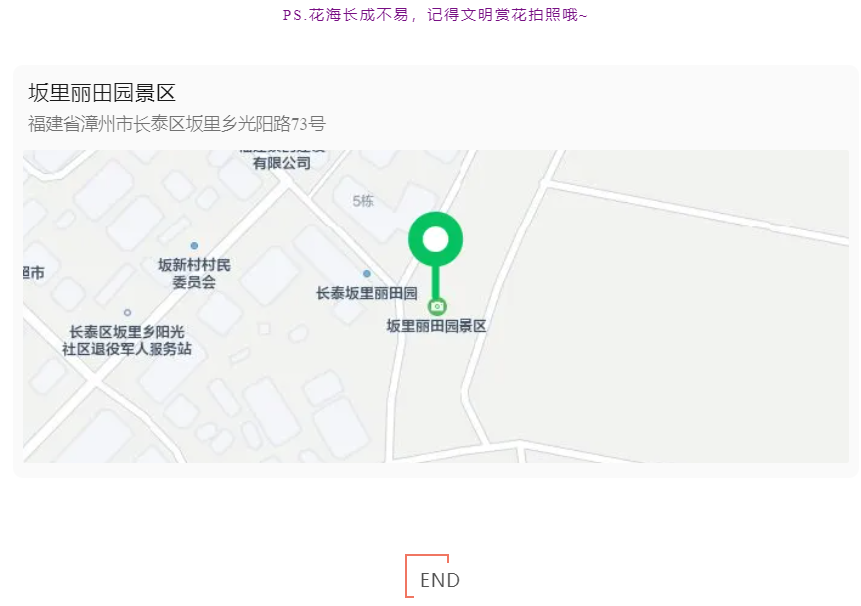Open the 坂里丽田园景区 location map card

pos(435,270)
